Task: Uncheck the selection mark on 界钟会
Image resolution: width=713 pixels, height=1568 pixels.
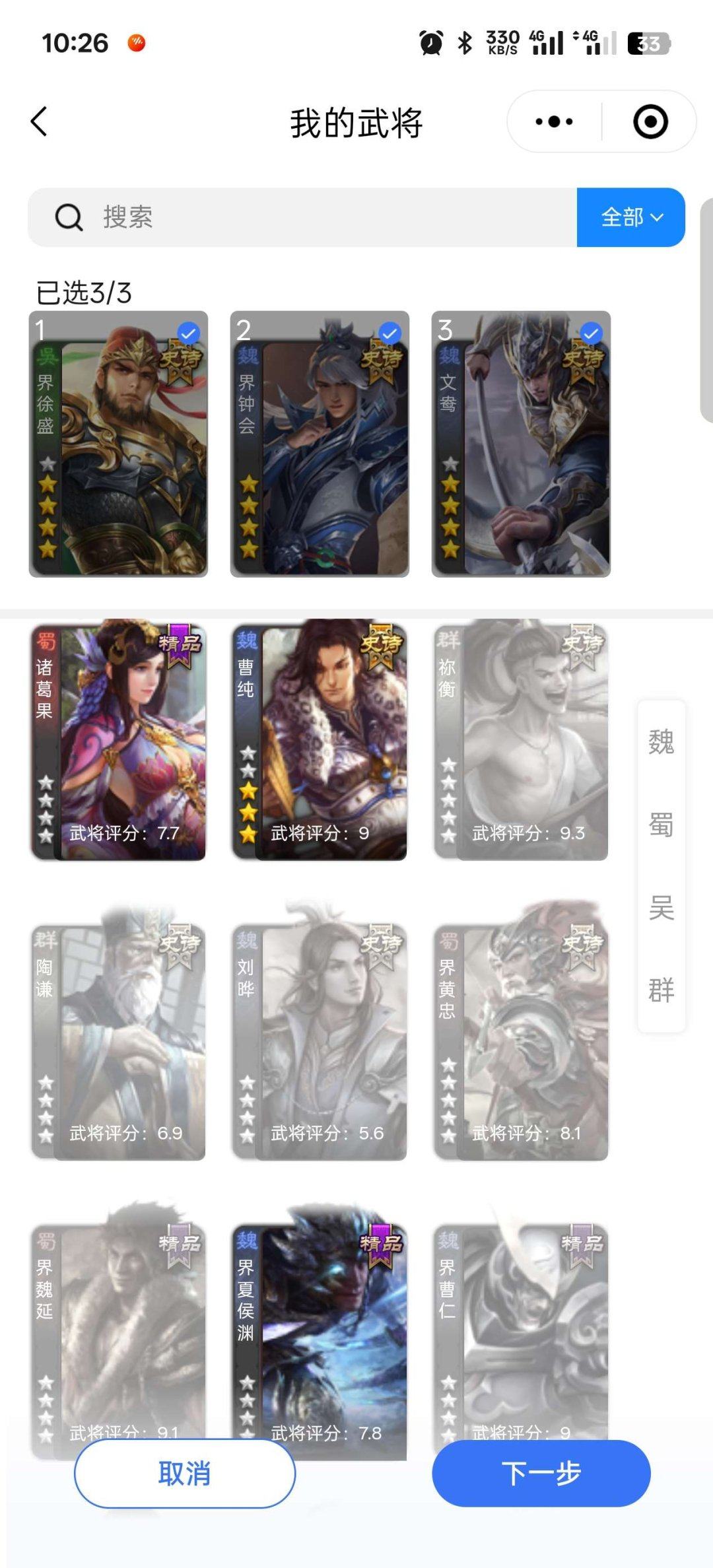Action: pos(390,334)
